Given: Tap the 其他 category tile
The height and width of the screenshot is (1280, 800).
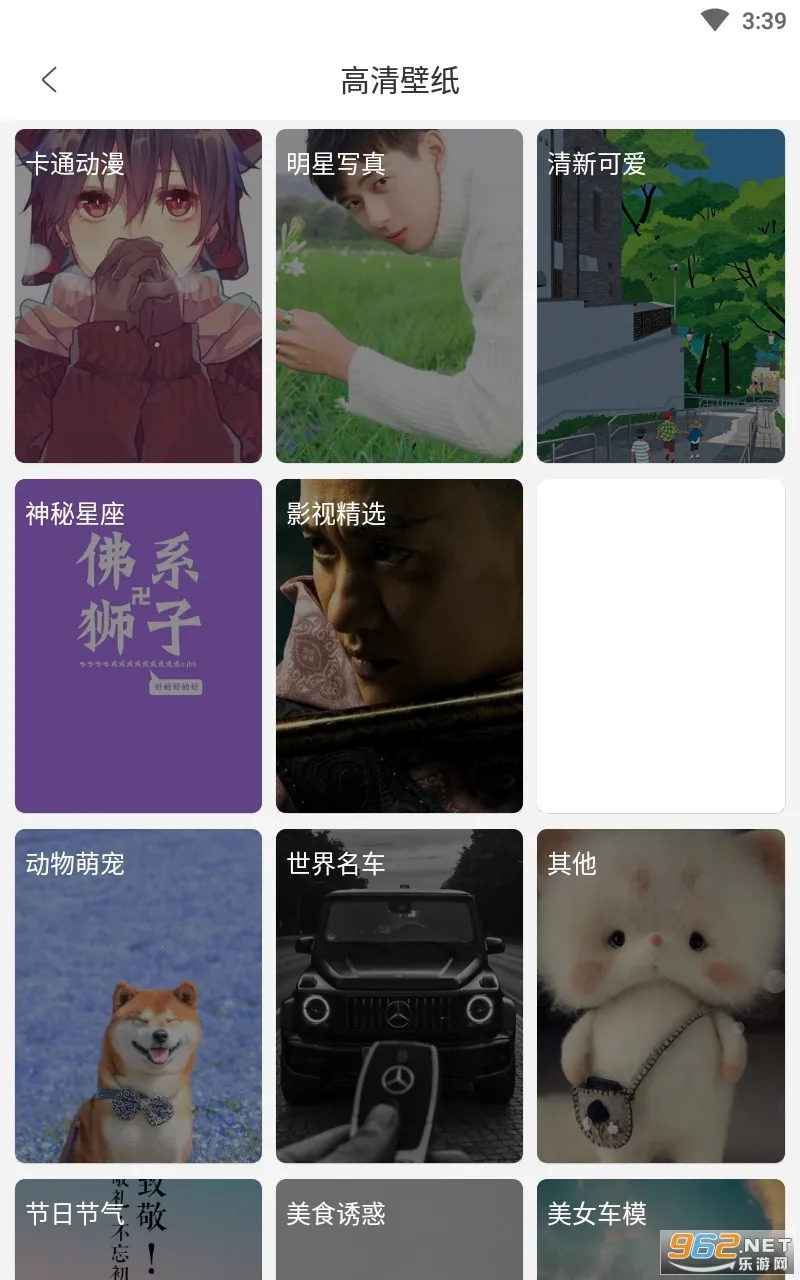Looking at the screenshot, I should click(660, 996).
